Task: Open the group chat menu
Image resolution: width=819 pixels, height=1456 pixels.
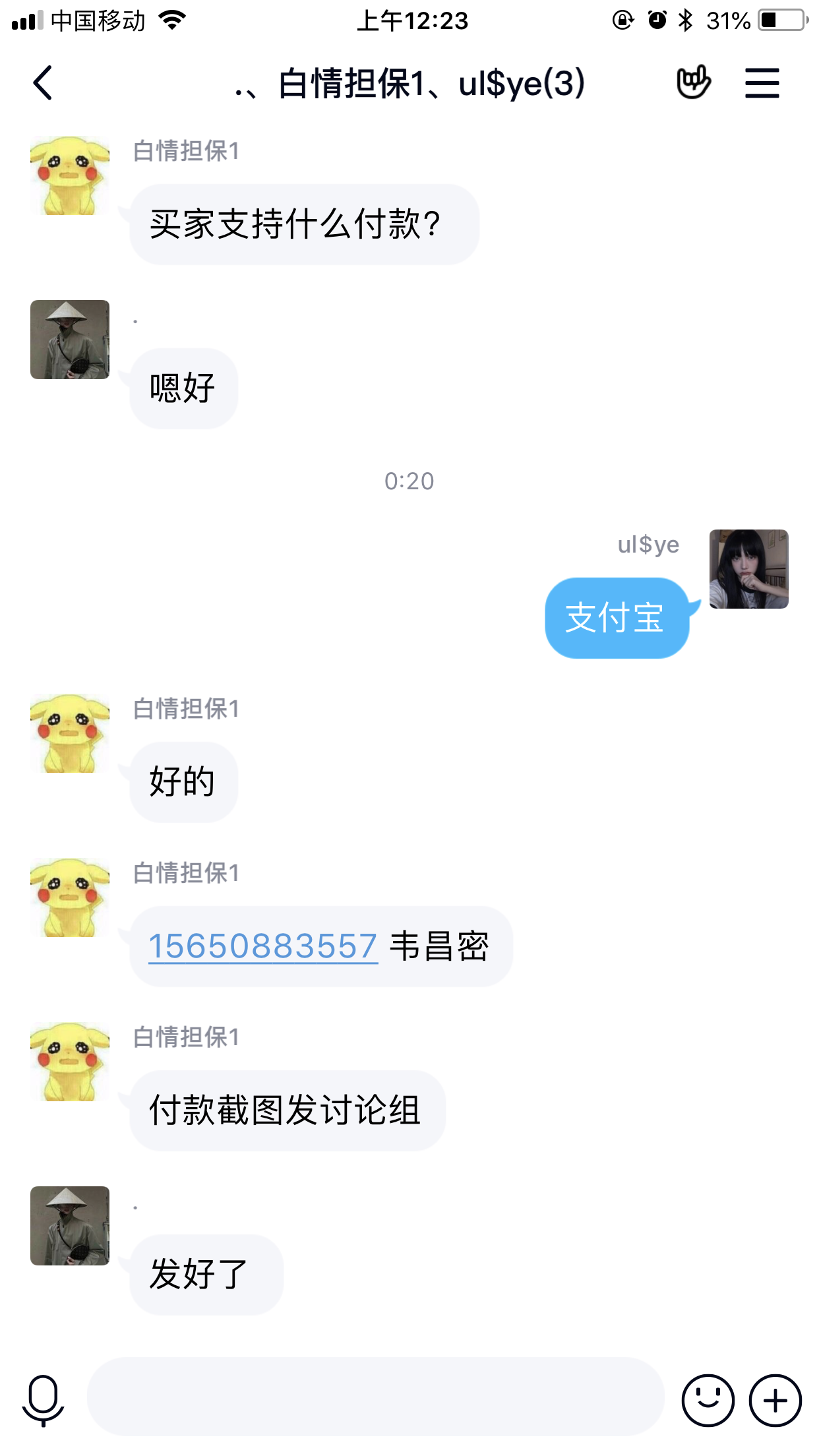Action: [x=762, y=83]
